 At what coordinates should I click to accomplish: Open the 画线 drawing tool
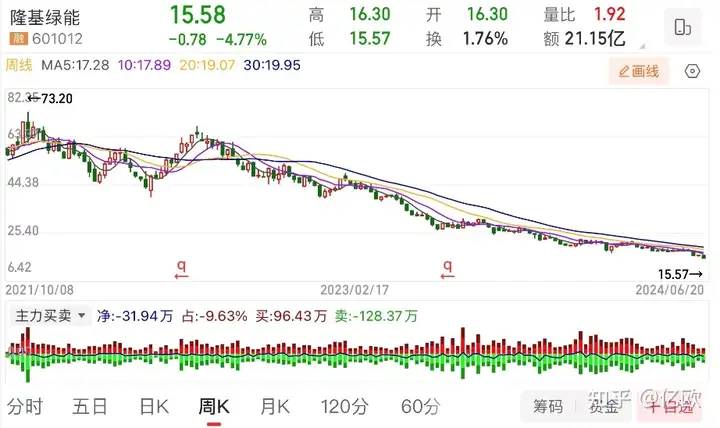[637, 71]
